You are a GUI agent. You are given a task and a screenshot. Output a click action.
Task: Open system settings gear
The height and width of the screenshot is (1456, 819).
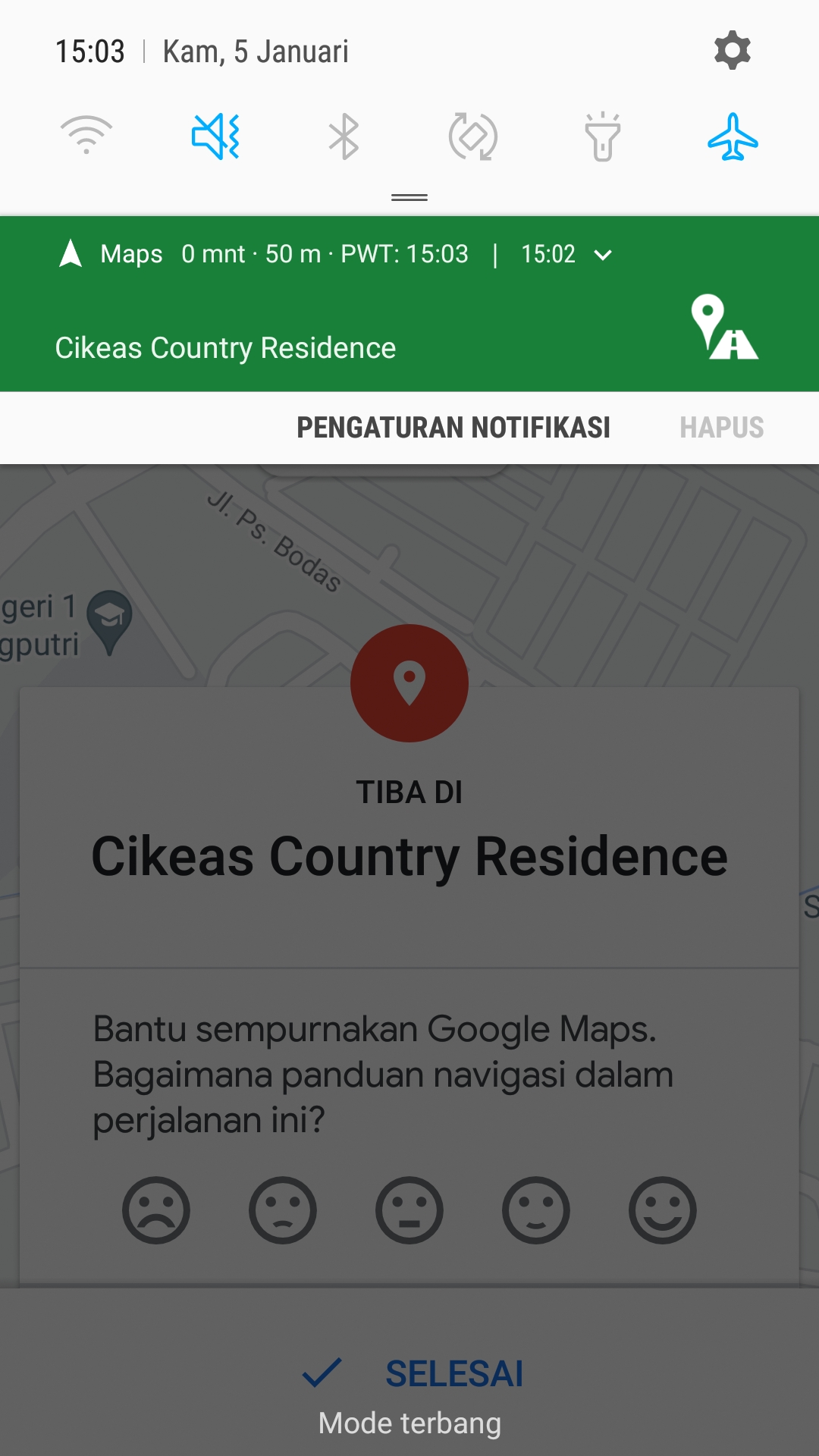[x=732, y=51]
